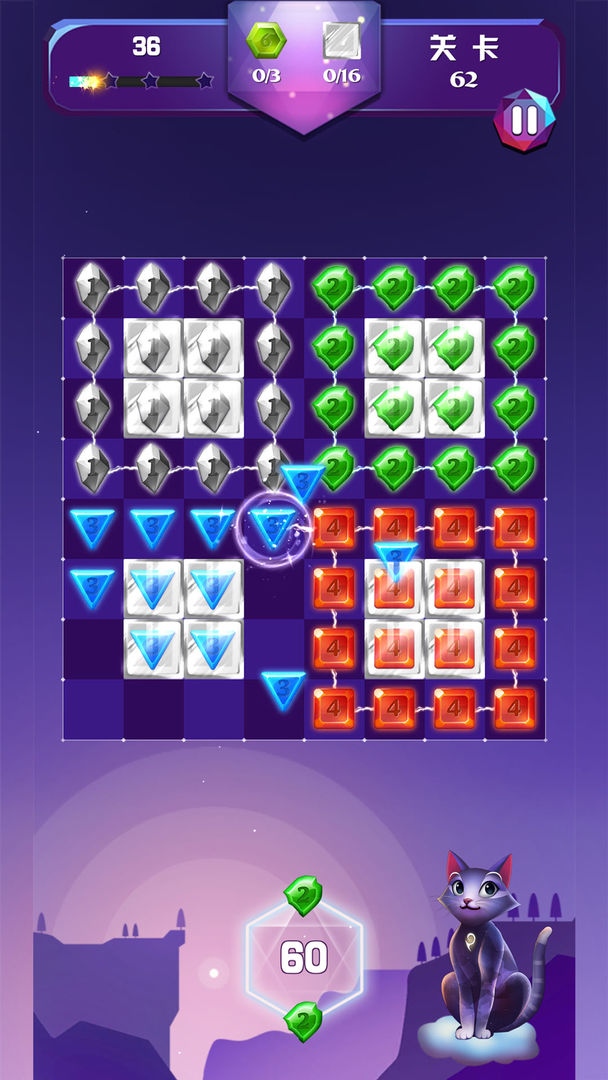Viewport: 608px width, 1080px height.
Task: Pause the game
Action: click(x=524, y=121)
